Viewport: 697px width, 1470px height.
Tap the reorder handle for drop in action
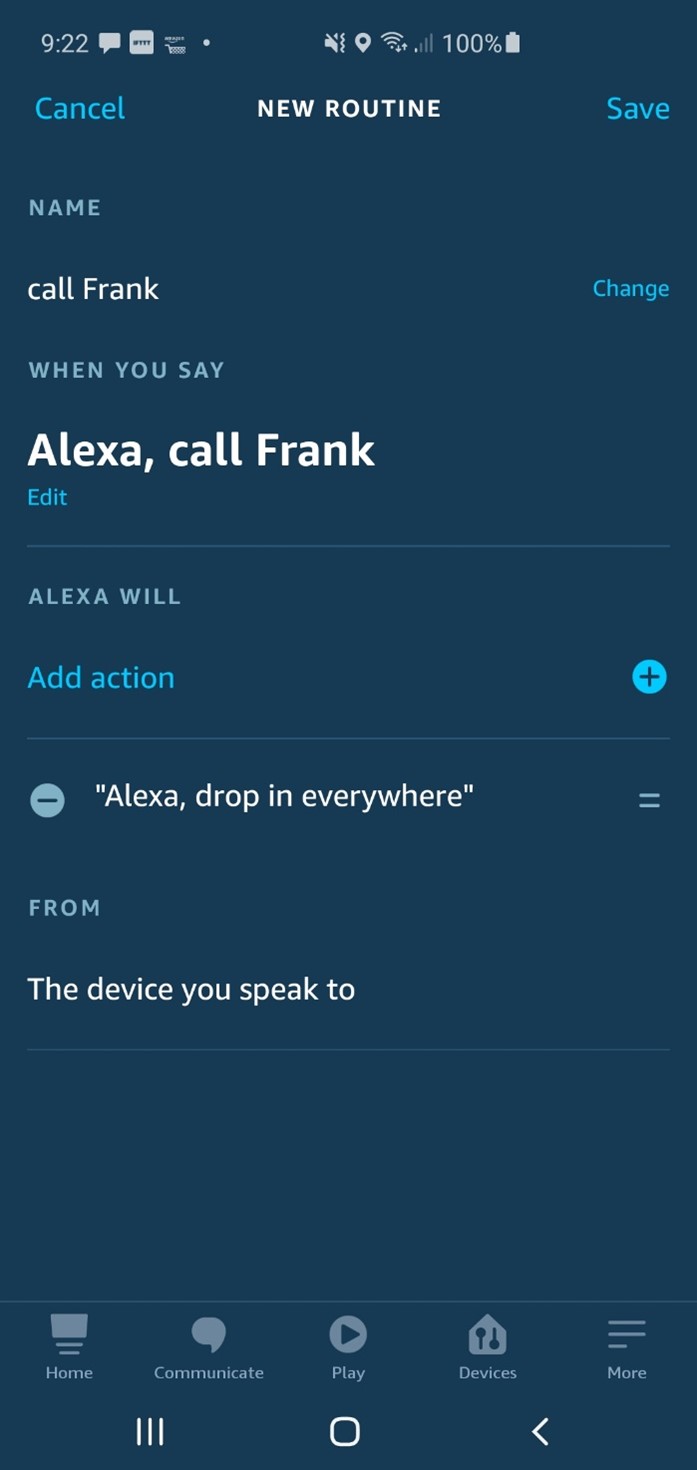pos(649,800)
